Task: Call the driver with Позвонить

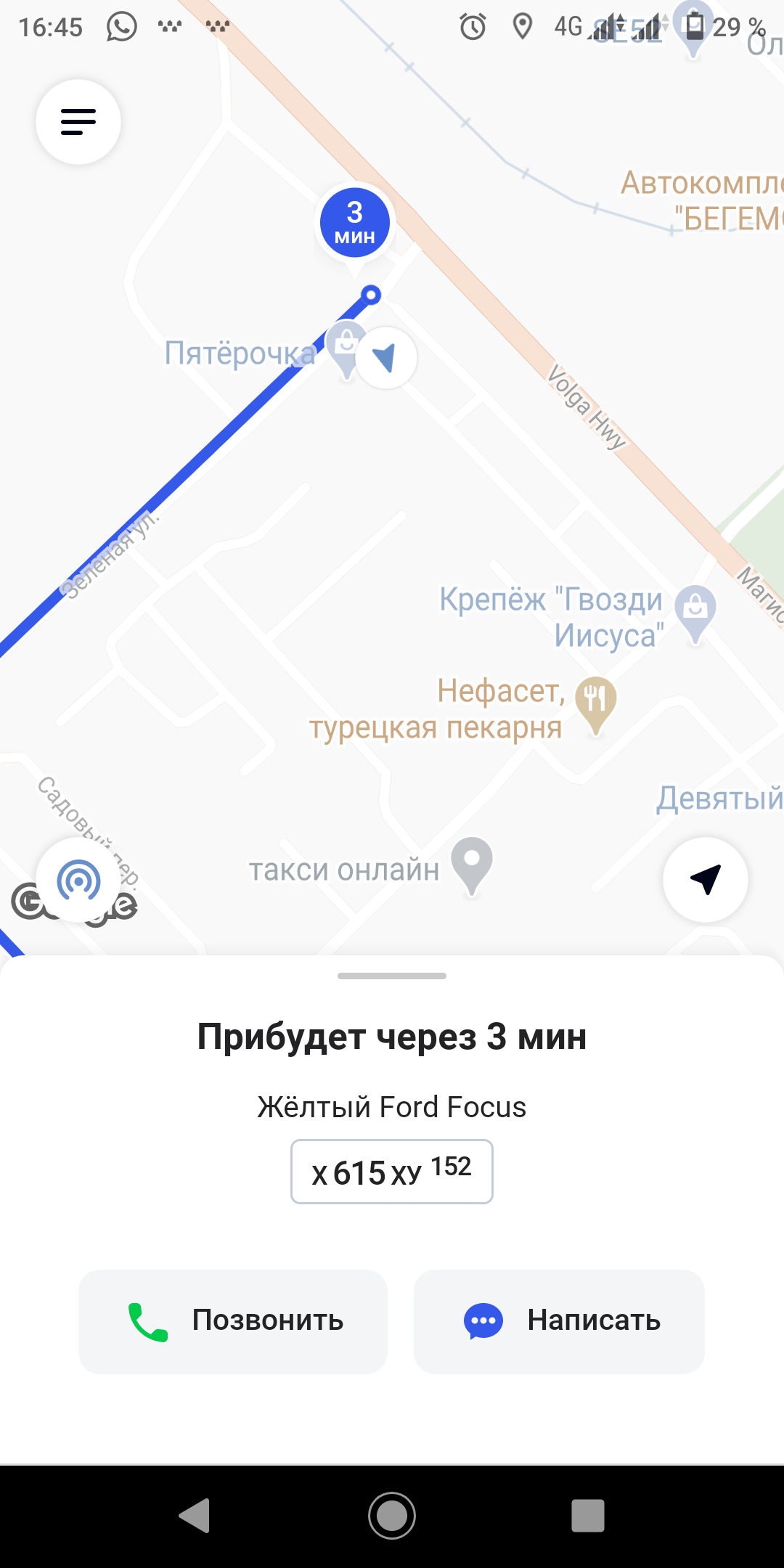Action: tap(233, 1321)
